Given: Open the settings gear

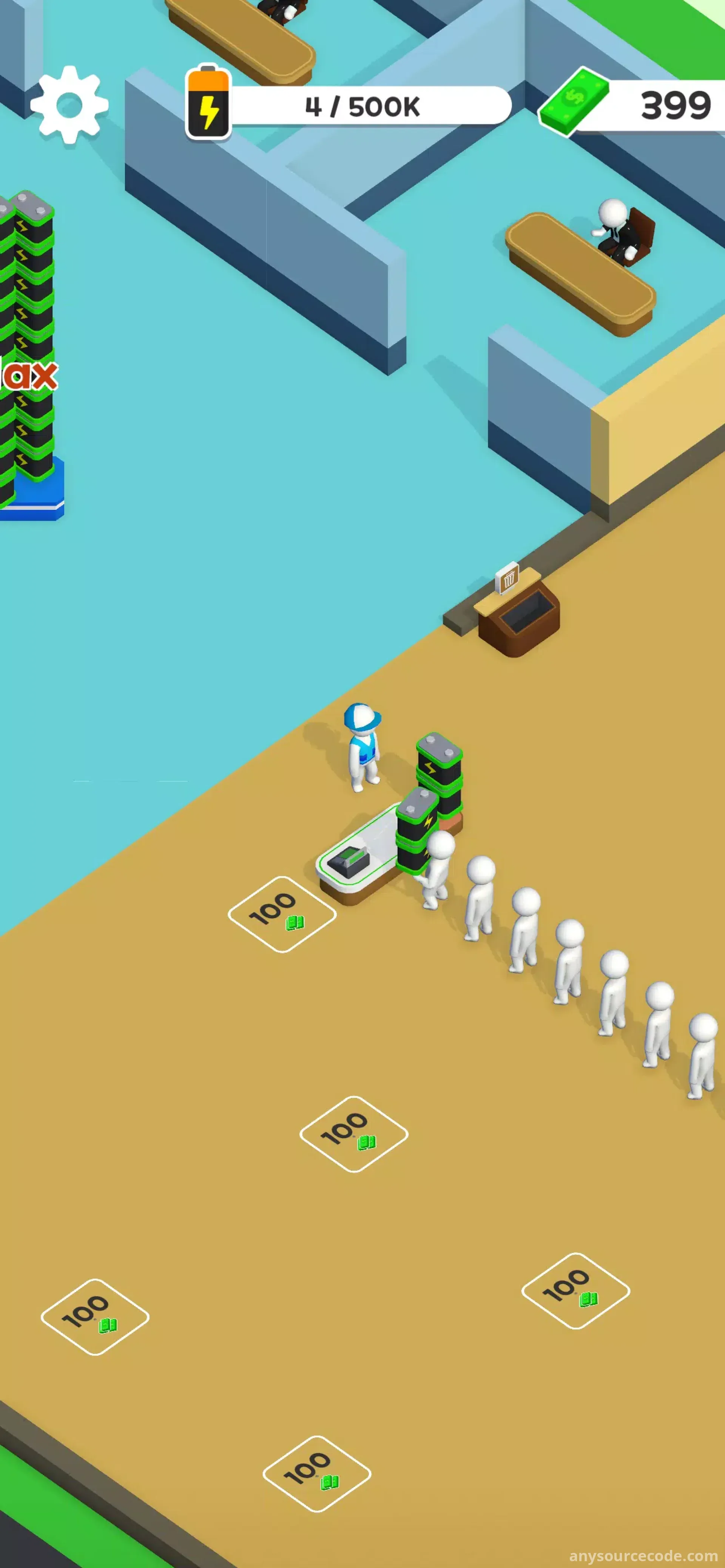Looking at the screenshot, I should [x=69, y=105].
